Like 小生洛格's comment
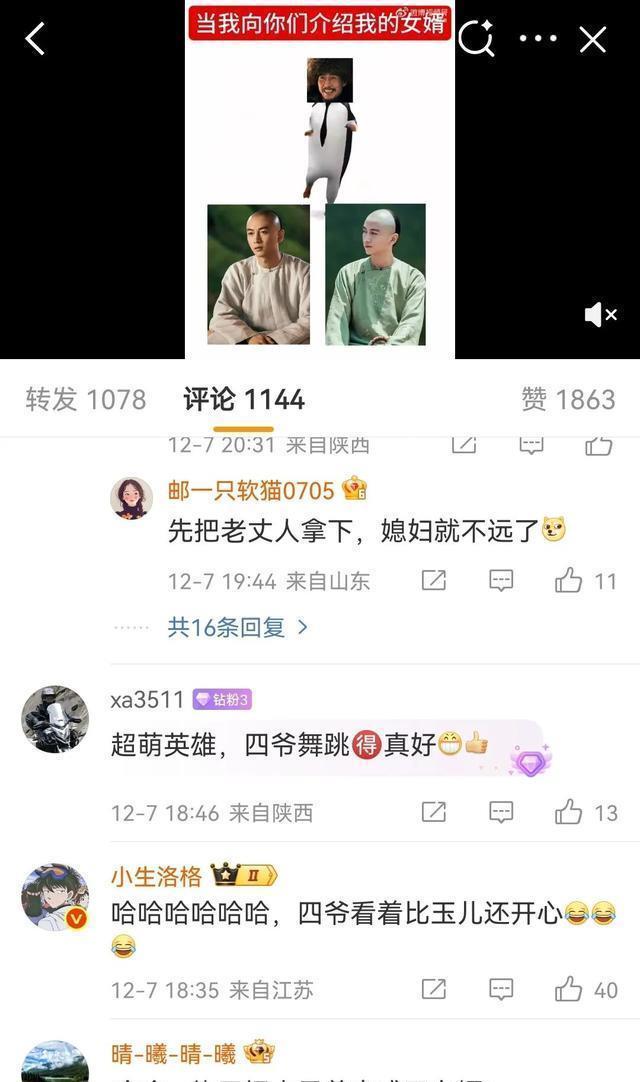 (569, 990)
